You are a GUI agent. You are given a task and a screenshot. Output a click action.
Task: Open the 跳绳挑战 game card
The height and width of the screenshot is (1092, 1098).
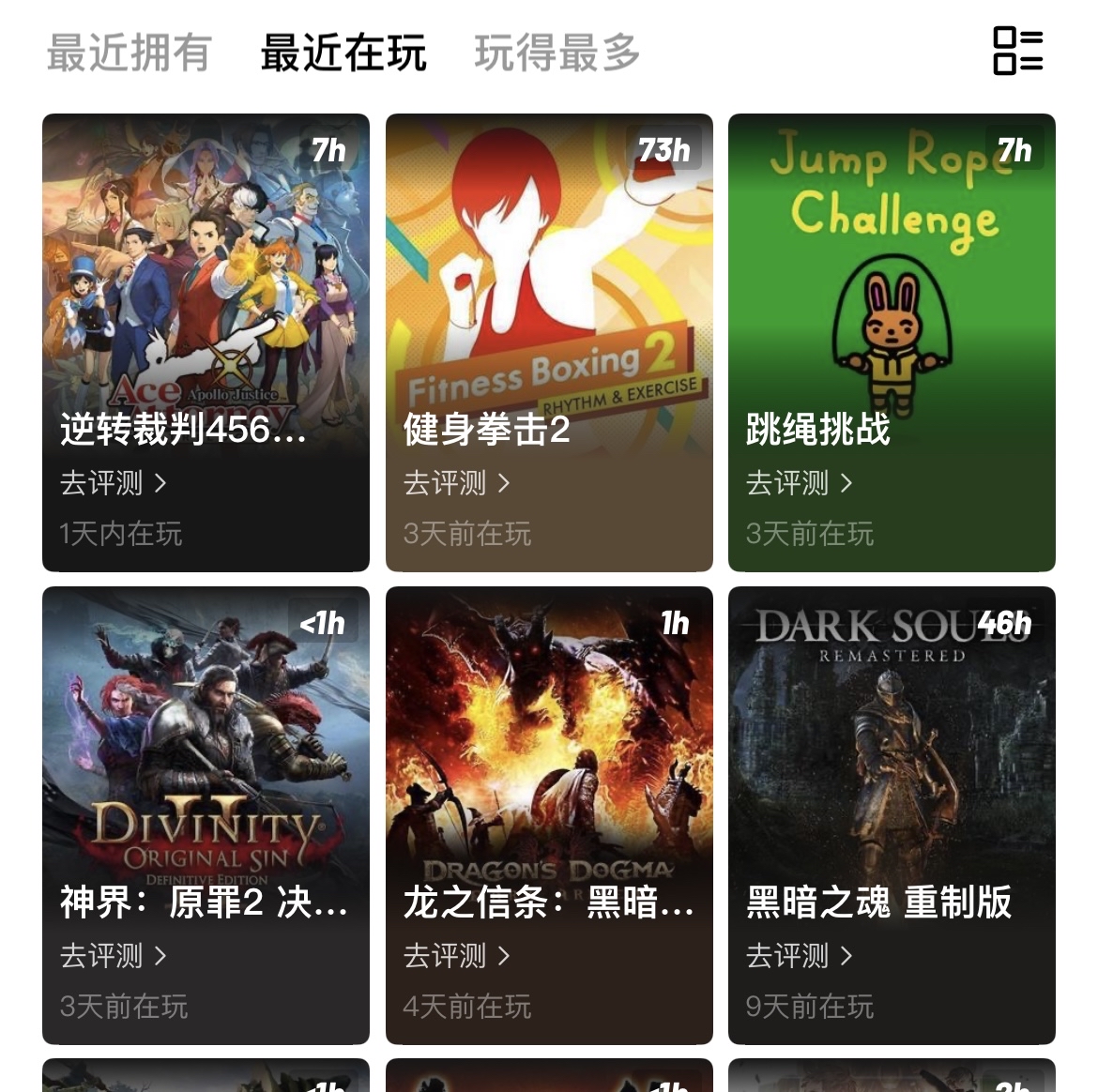(x=892, y=281)
